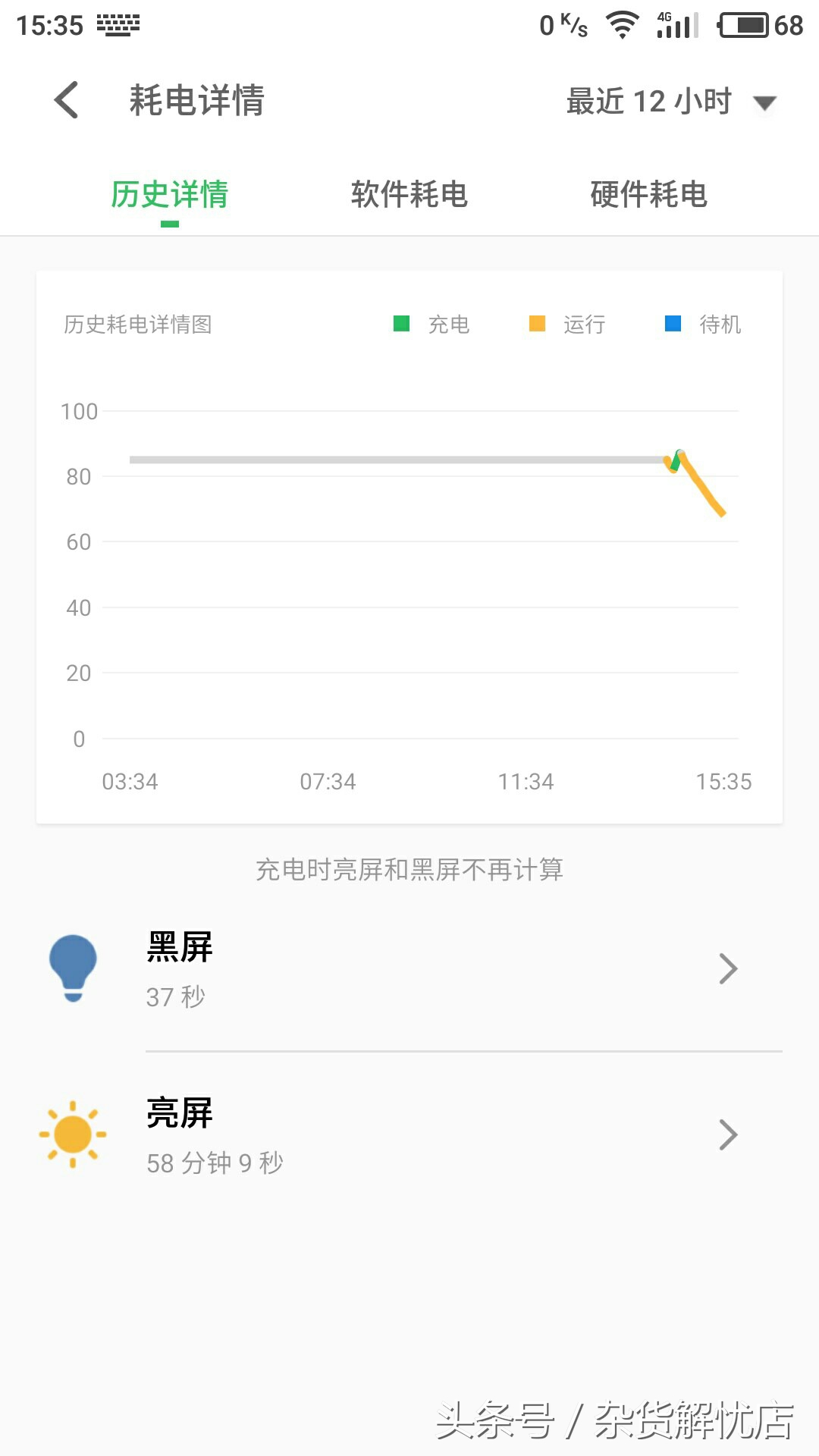Click the orange sun icon beside 亮屏
The image size is (819, 1456).
click(73, 1135)
